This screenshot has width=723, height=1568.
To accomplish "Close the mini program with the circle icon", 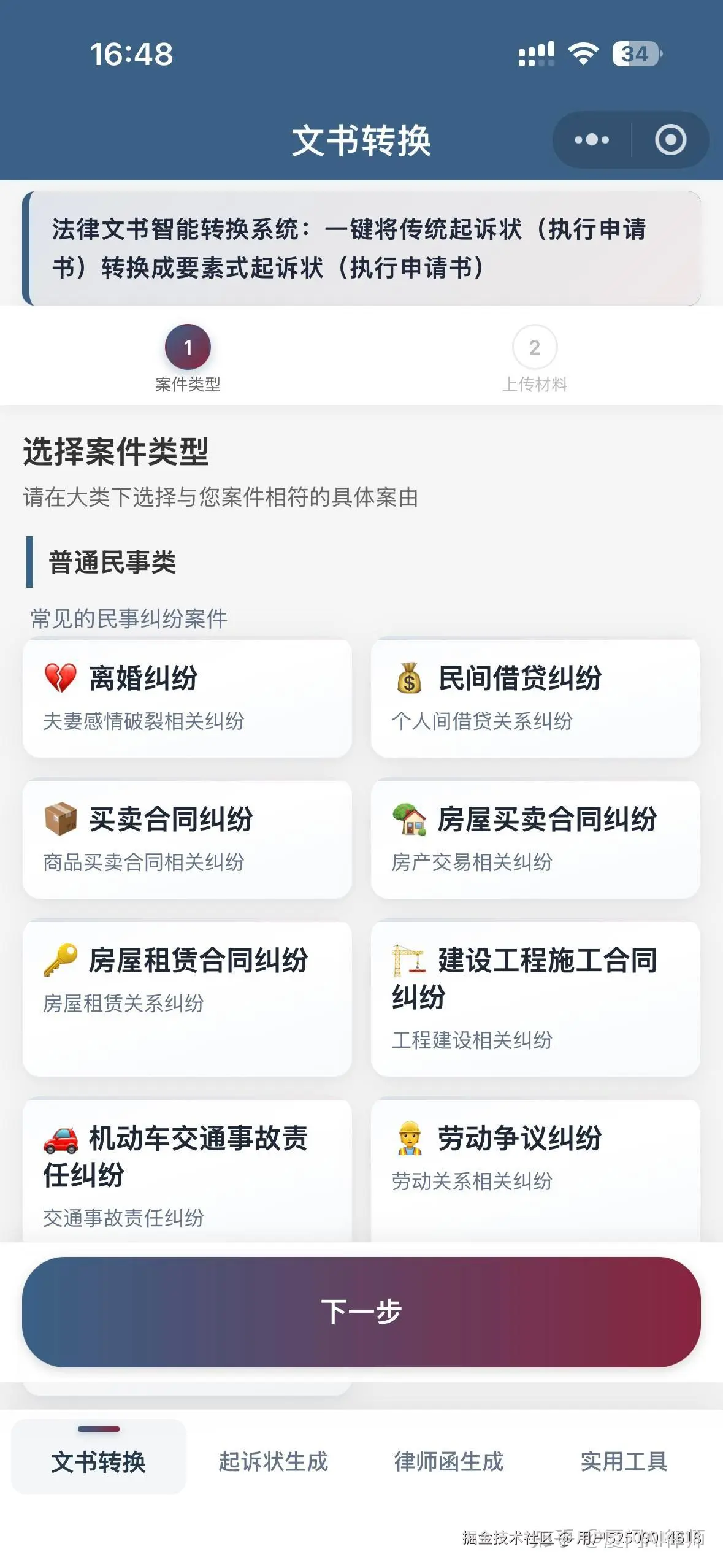I will click(x=670, y=140).
